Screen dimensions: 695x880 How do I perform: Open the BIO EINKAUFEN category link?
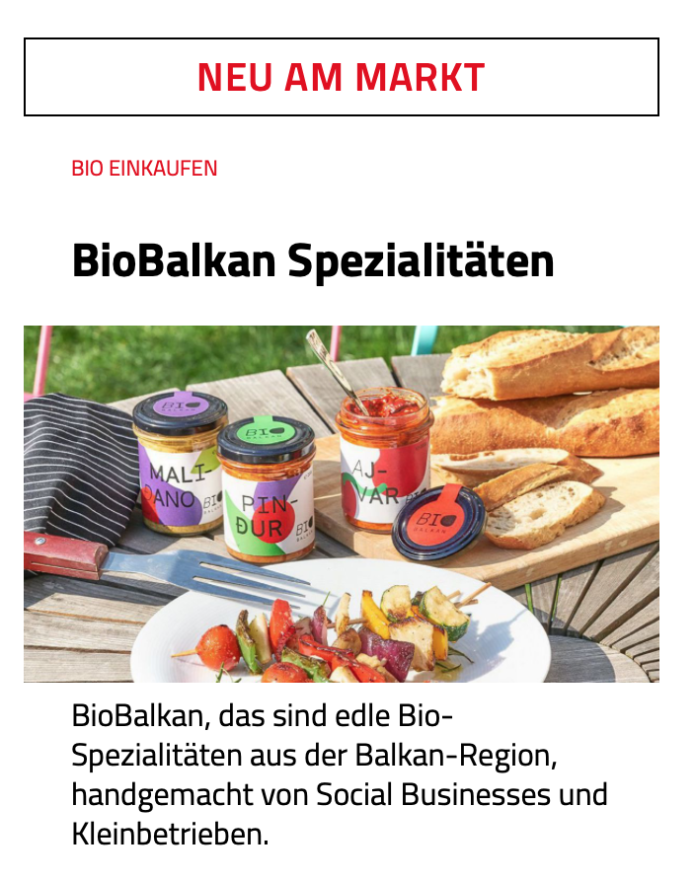144,168
